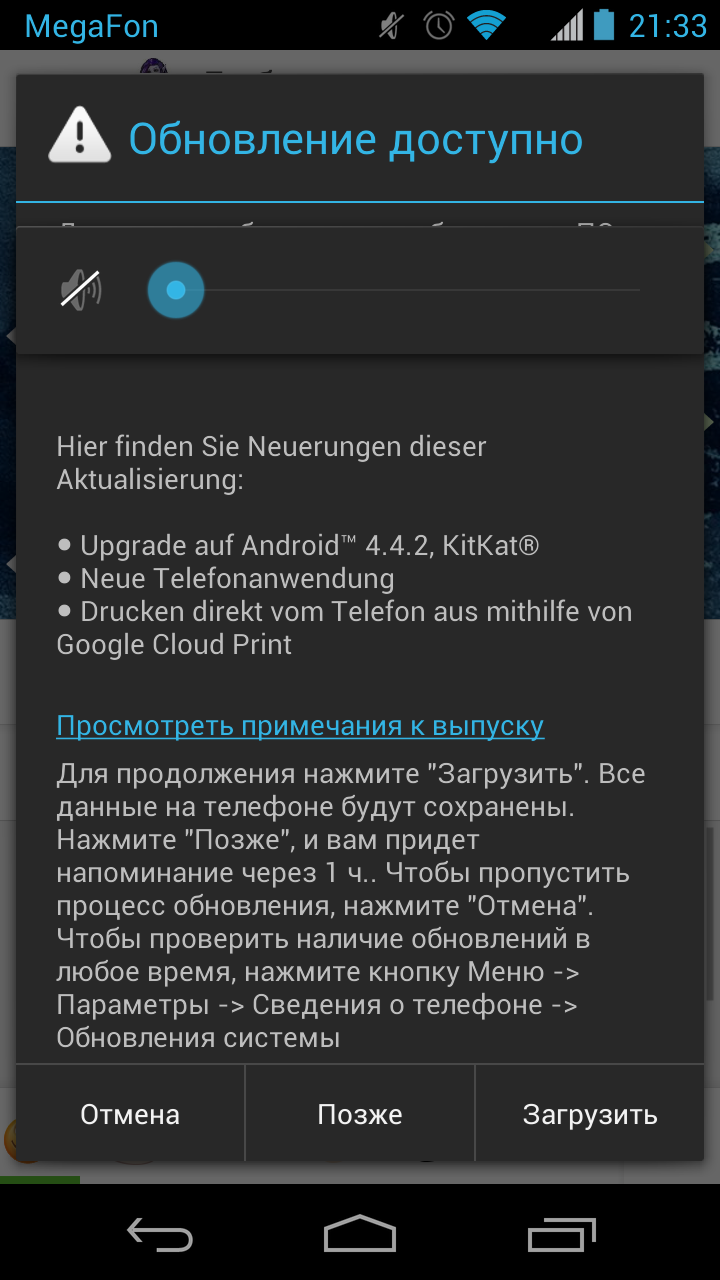Open the Просмотреть примечания к выпуску link
Viewport: 720px width, 1280px height.
[x=300, y=725]
